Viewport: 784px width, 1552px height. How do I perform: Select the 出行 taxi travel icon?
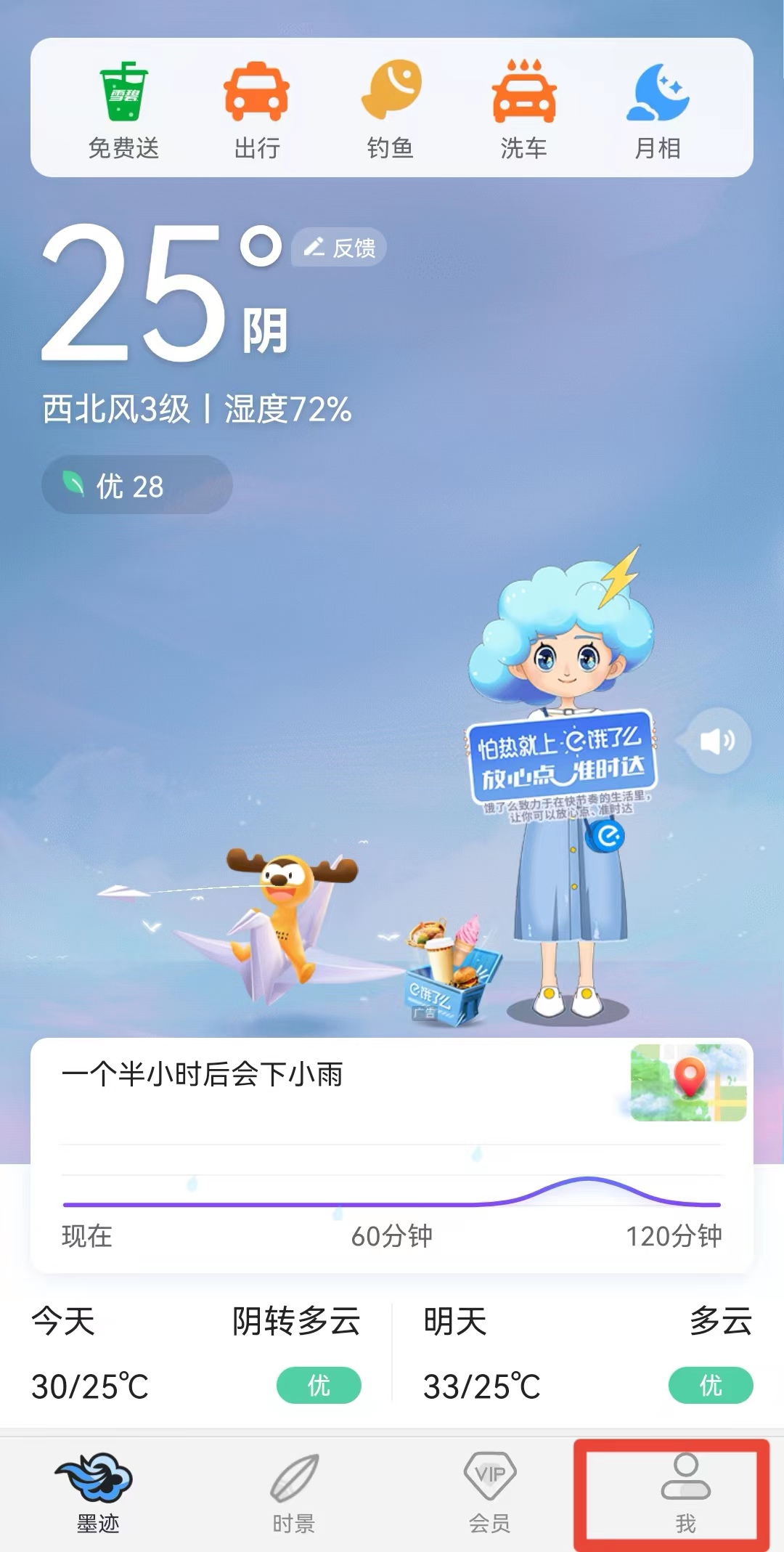pyautogui.click(x=258, y=107)
